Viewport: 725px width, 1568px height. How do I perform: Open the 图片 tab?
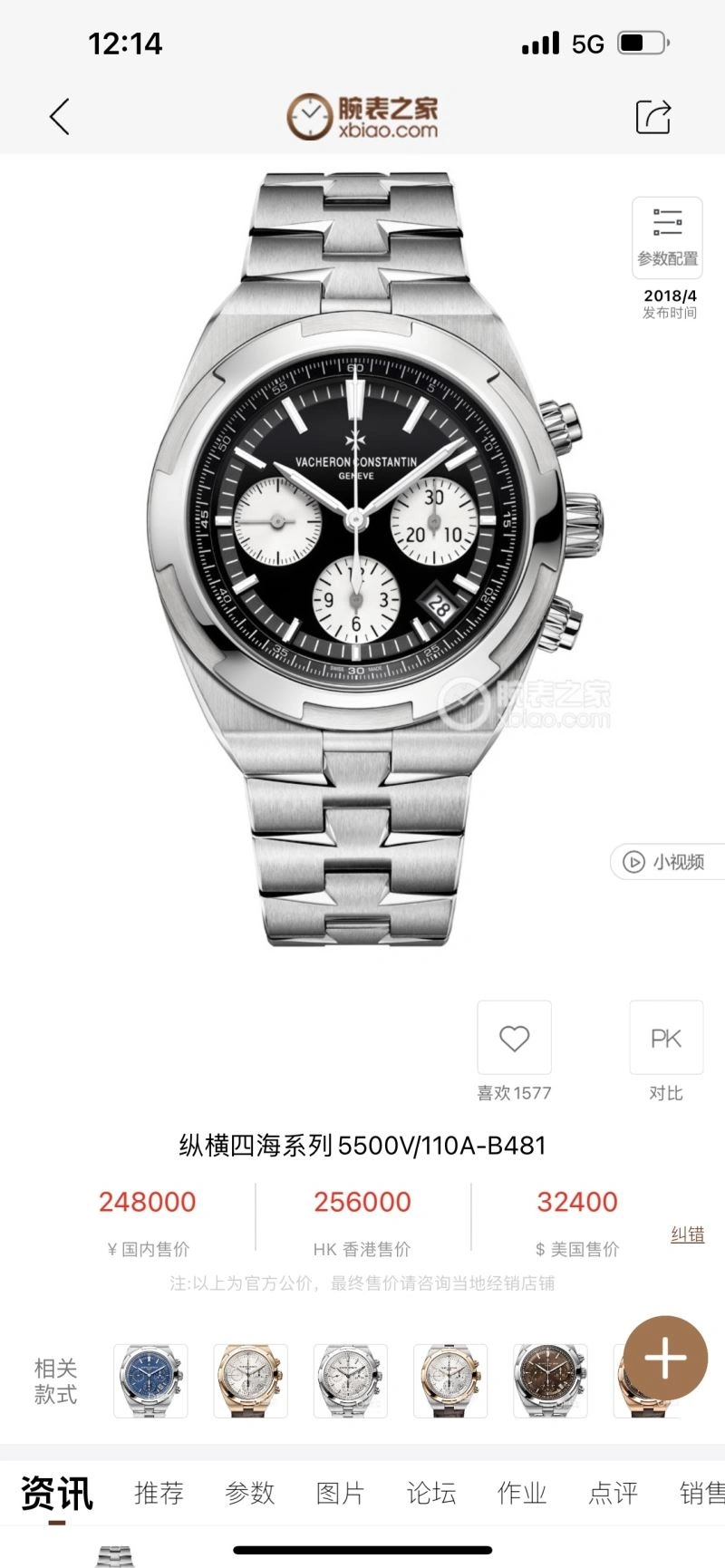click(340, 1493)
